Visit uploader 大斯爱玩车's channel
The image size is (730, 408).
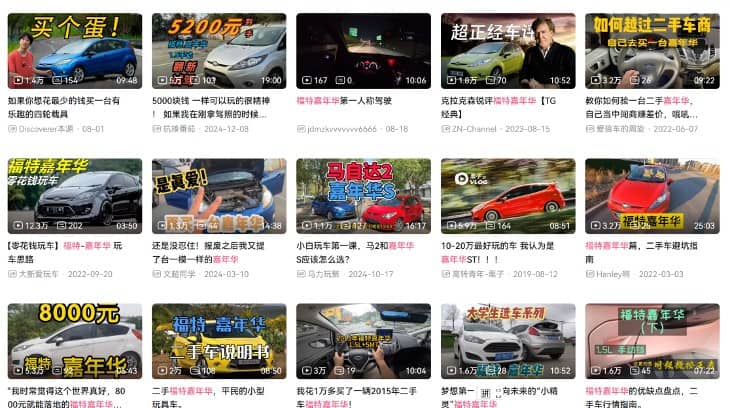point(43,273)
